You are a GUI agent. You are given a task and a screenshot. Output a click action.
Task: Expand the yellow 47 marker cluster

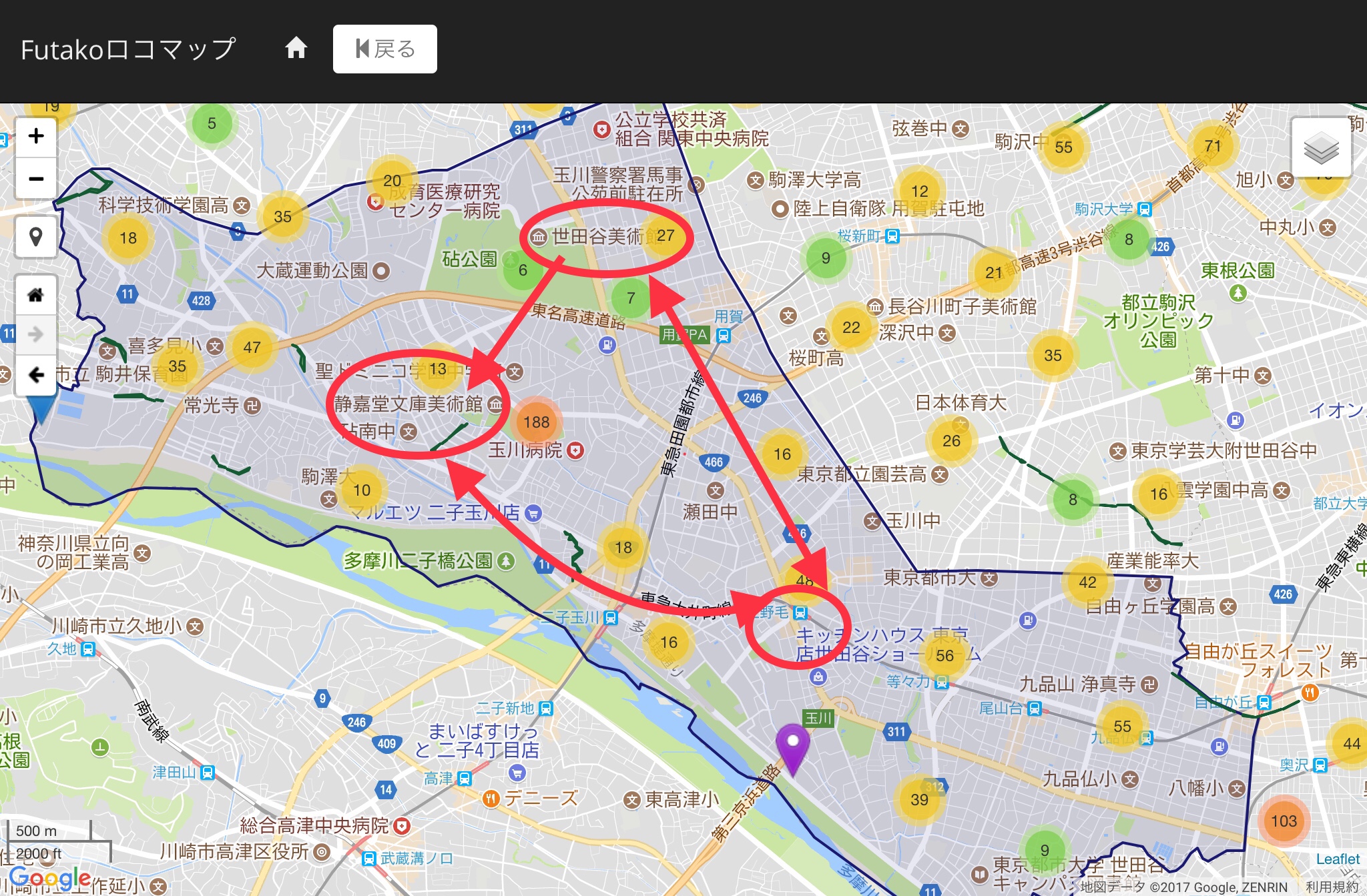(x=252, y=347)
